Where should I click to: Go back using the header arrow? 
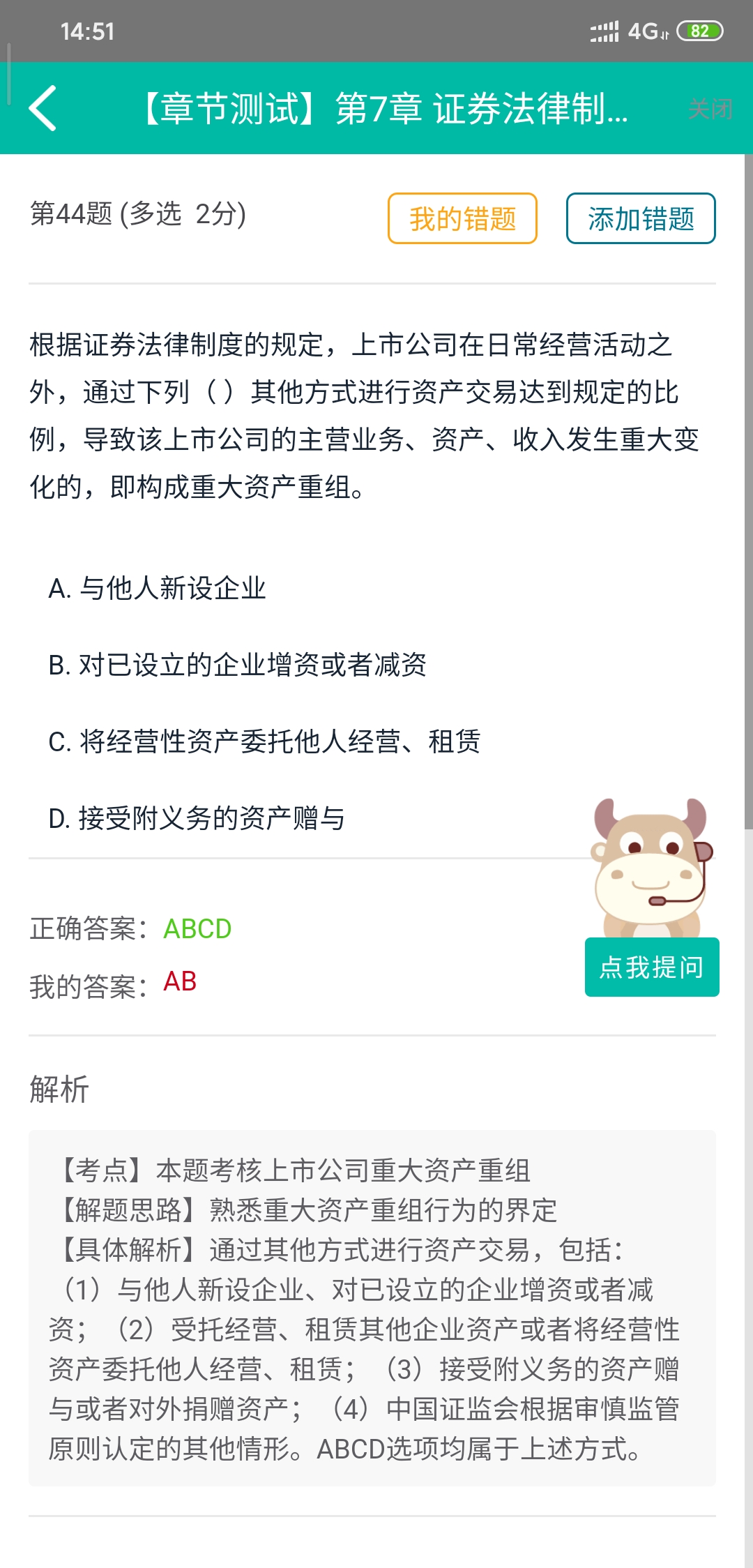(43, 108)
